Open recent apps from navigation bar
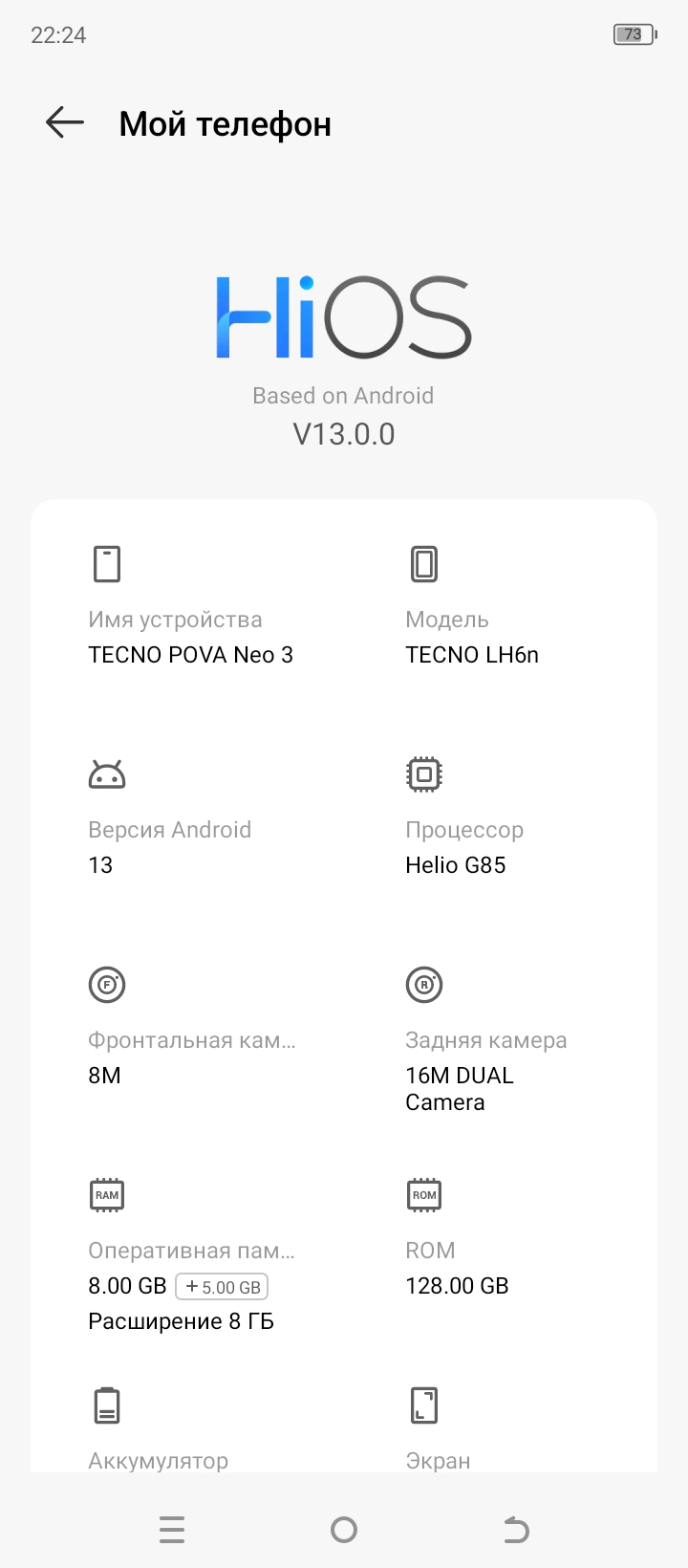This screenshot has height=1568, width=688. pos(172,1530)
